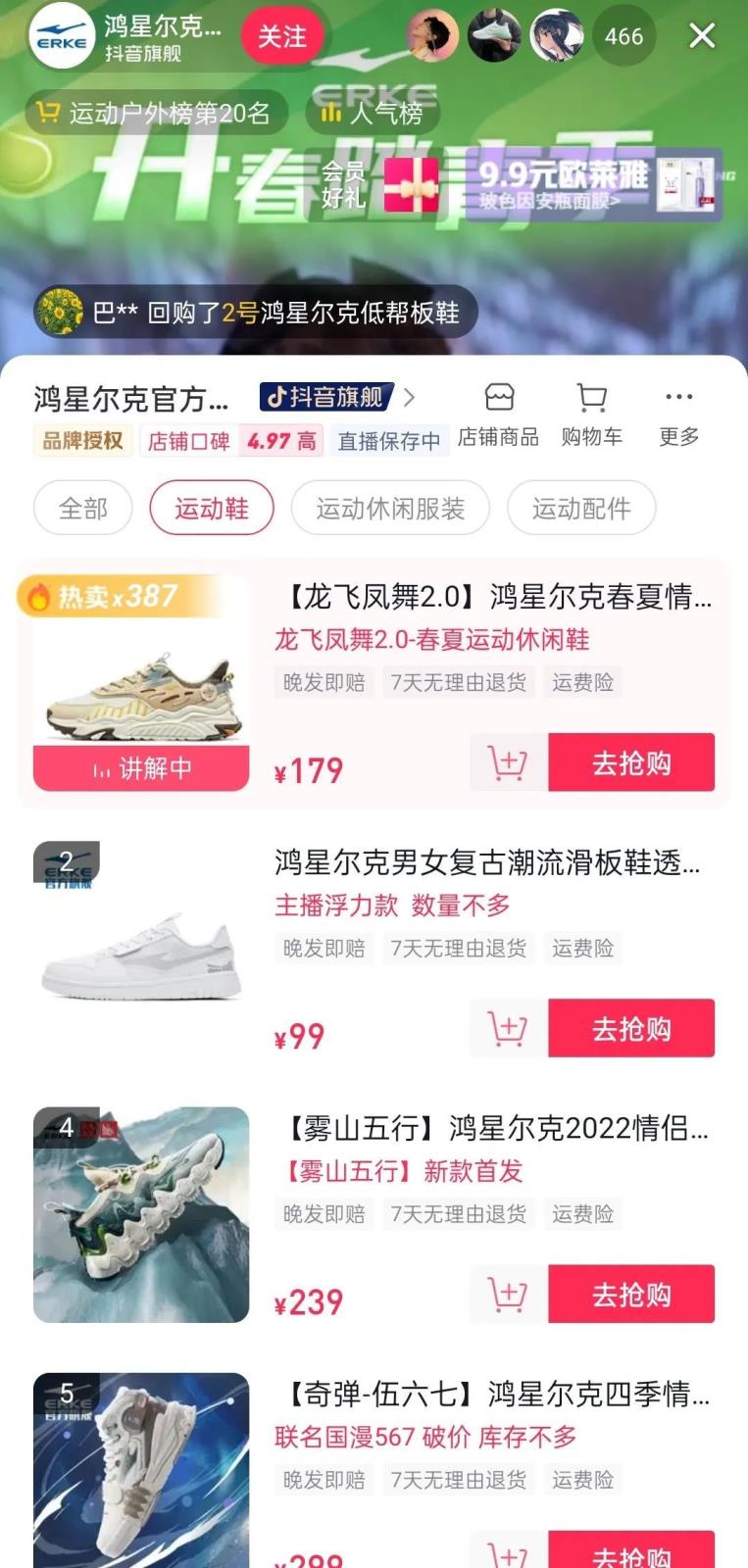Viewport: 748px width, 1568px height.
Task: Switch to the 全部 category
Action: 83,509
